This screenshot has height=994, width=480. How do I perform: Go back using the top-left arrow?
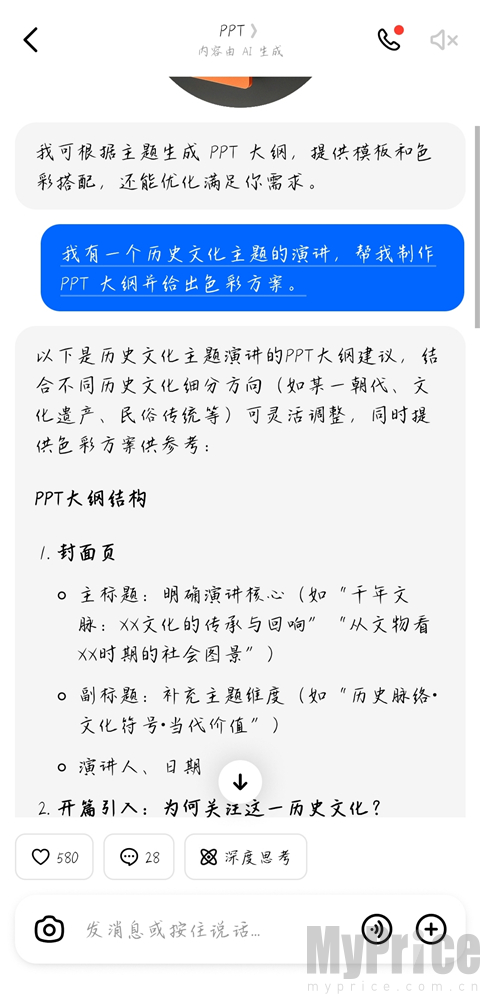click(x=30, y=39)
